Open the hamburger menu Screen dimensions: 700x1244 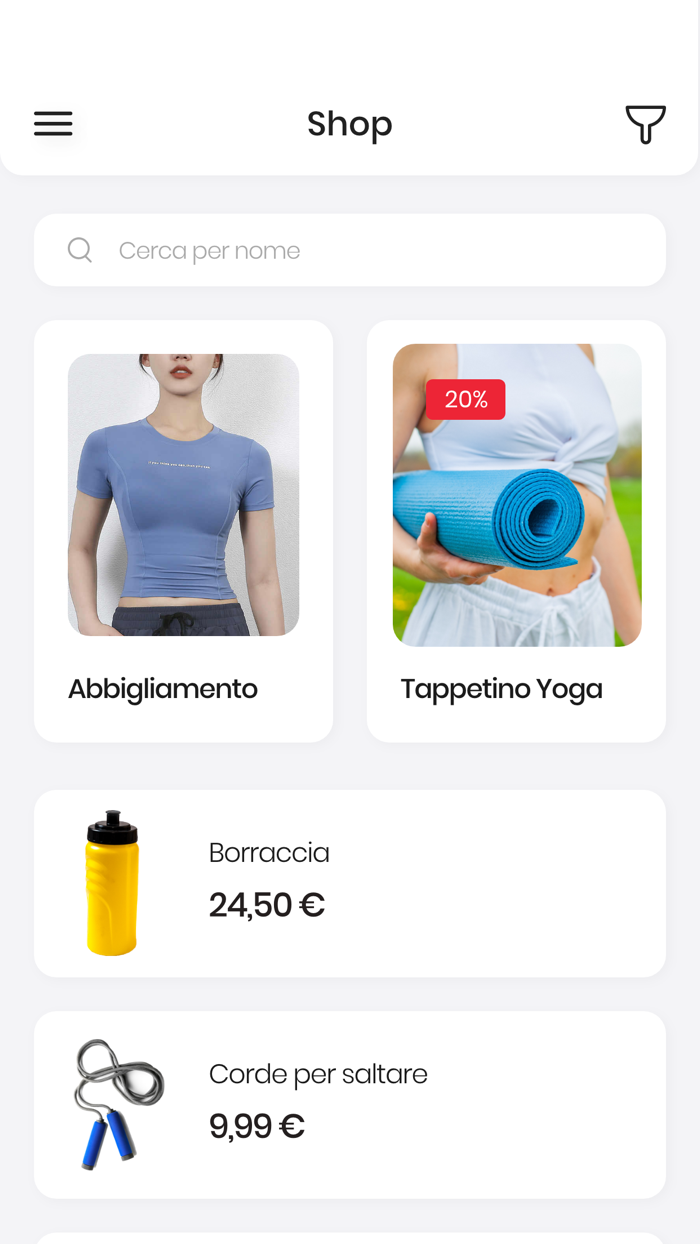pyautogui.click(x=53, y=124)
